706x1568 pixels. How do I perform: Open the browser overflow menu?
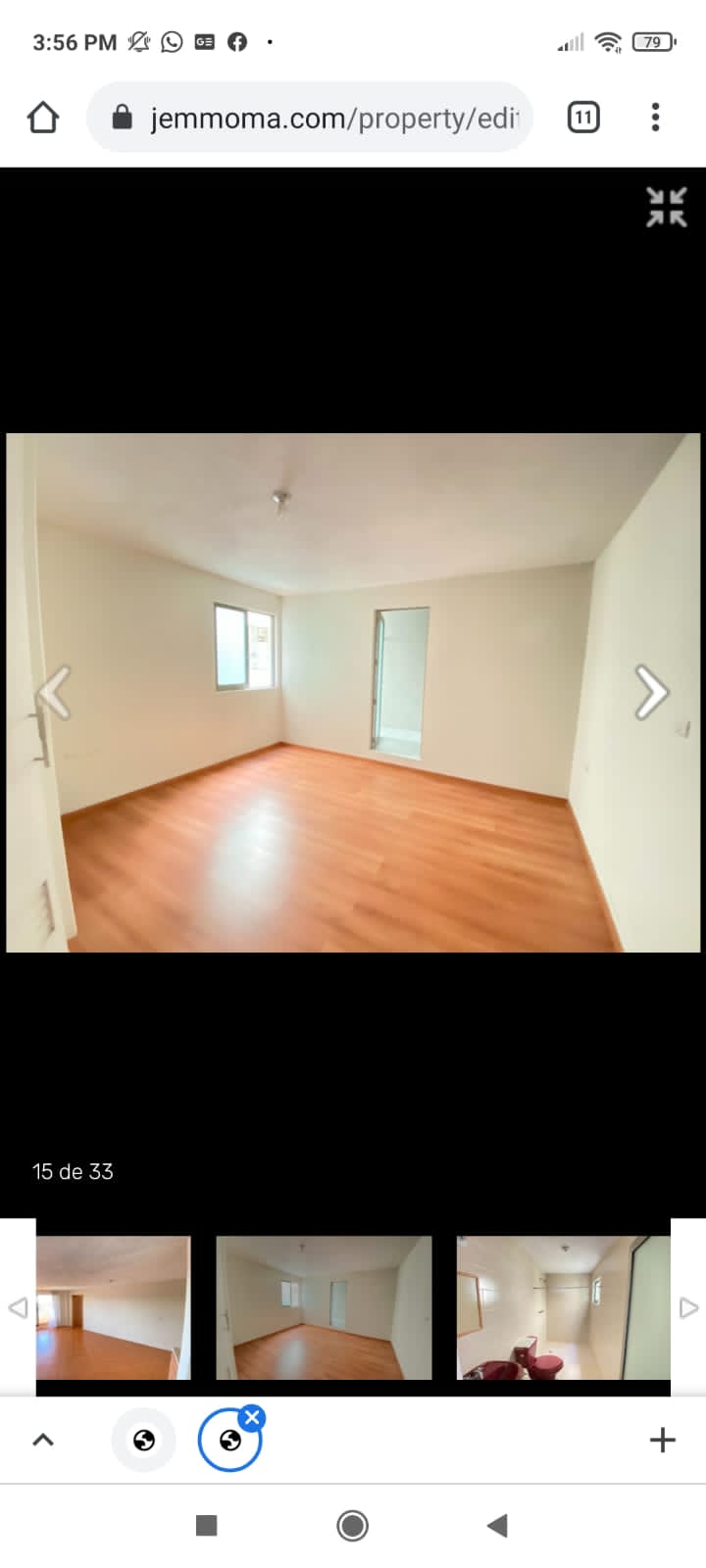(655, 118)
